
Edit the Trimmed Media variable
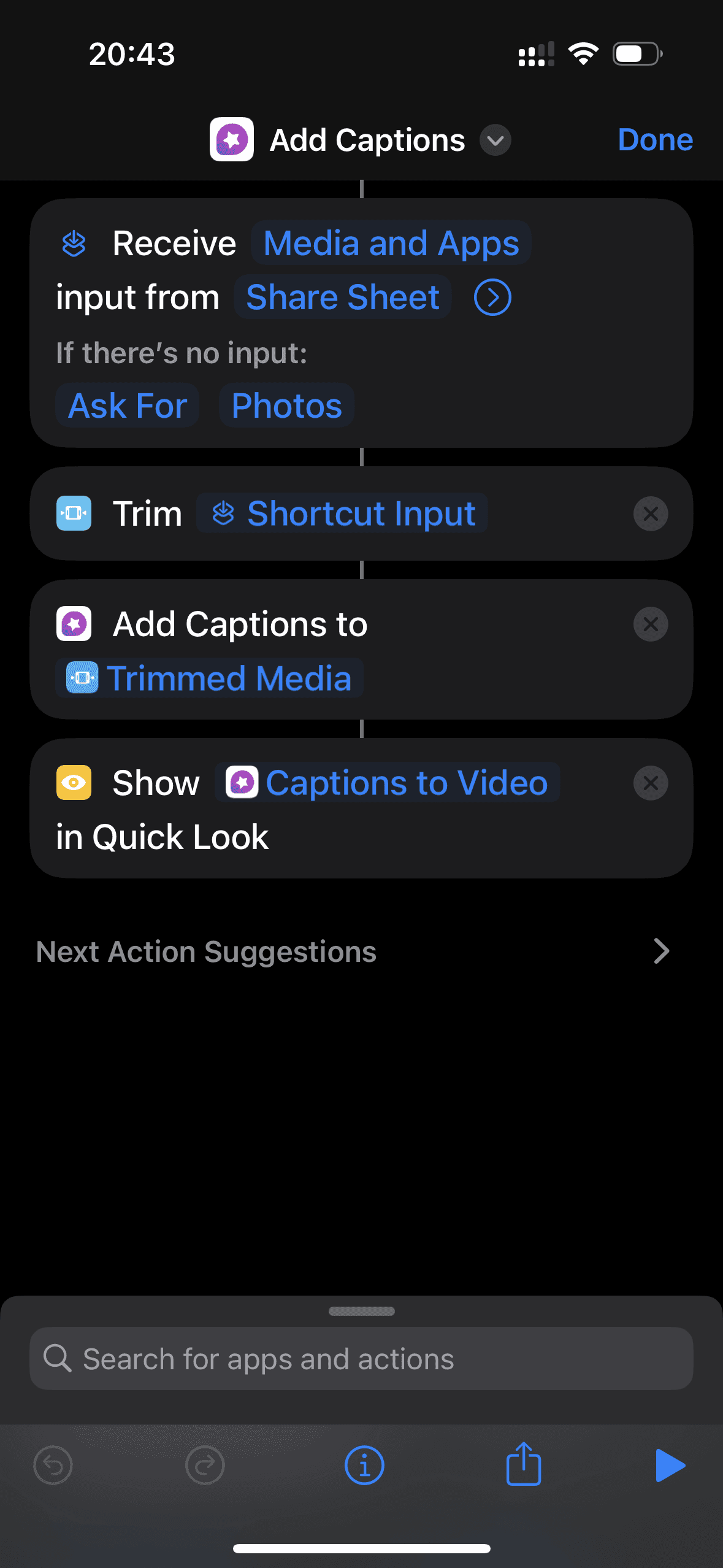(210, 678)
